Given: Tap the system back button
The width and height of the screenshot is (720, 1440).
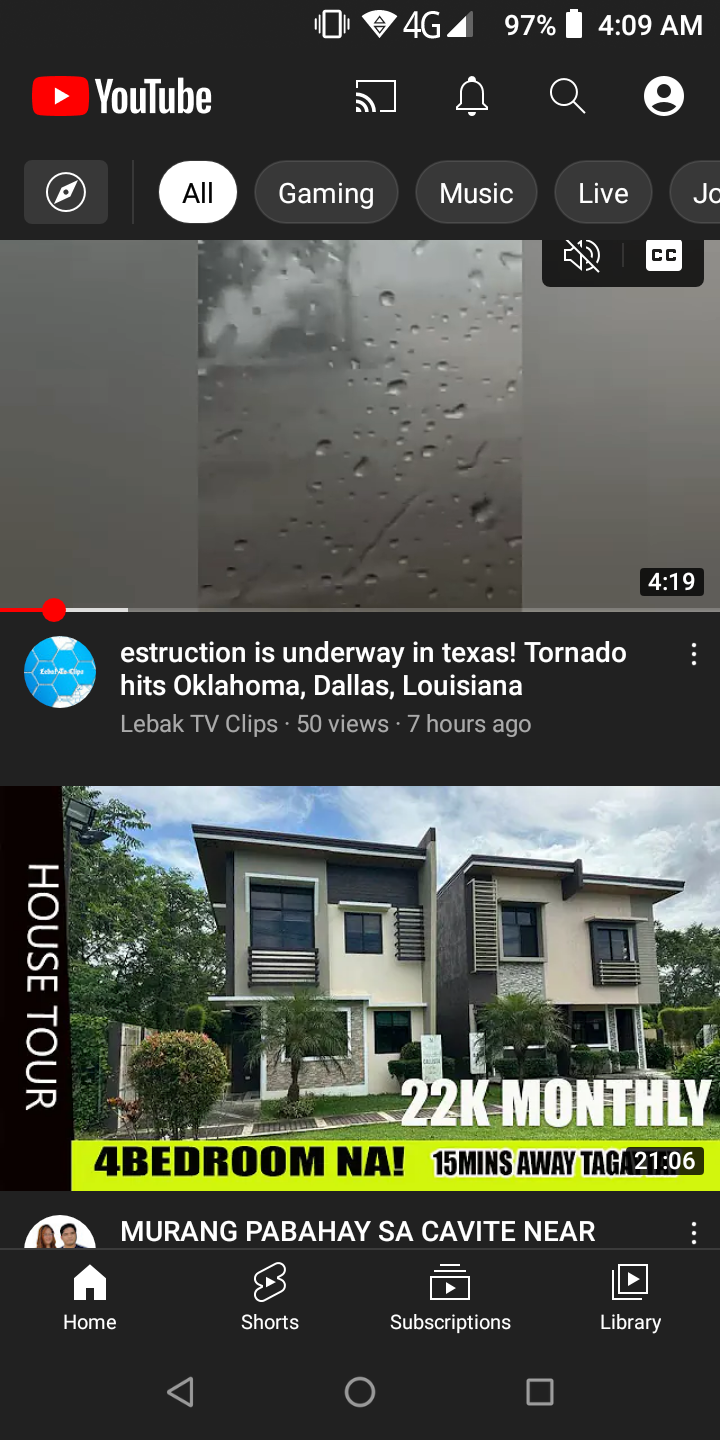Looking at the screenshot, I should point(180,1391).
